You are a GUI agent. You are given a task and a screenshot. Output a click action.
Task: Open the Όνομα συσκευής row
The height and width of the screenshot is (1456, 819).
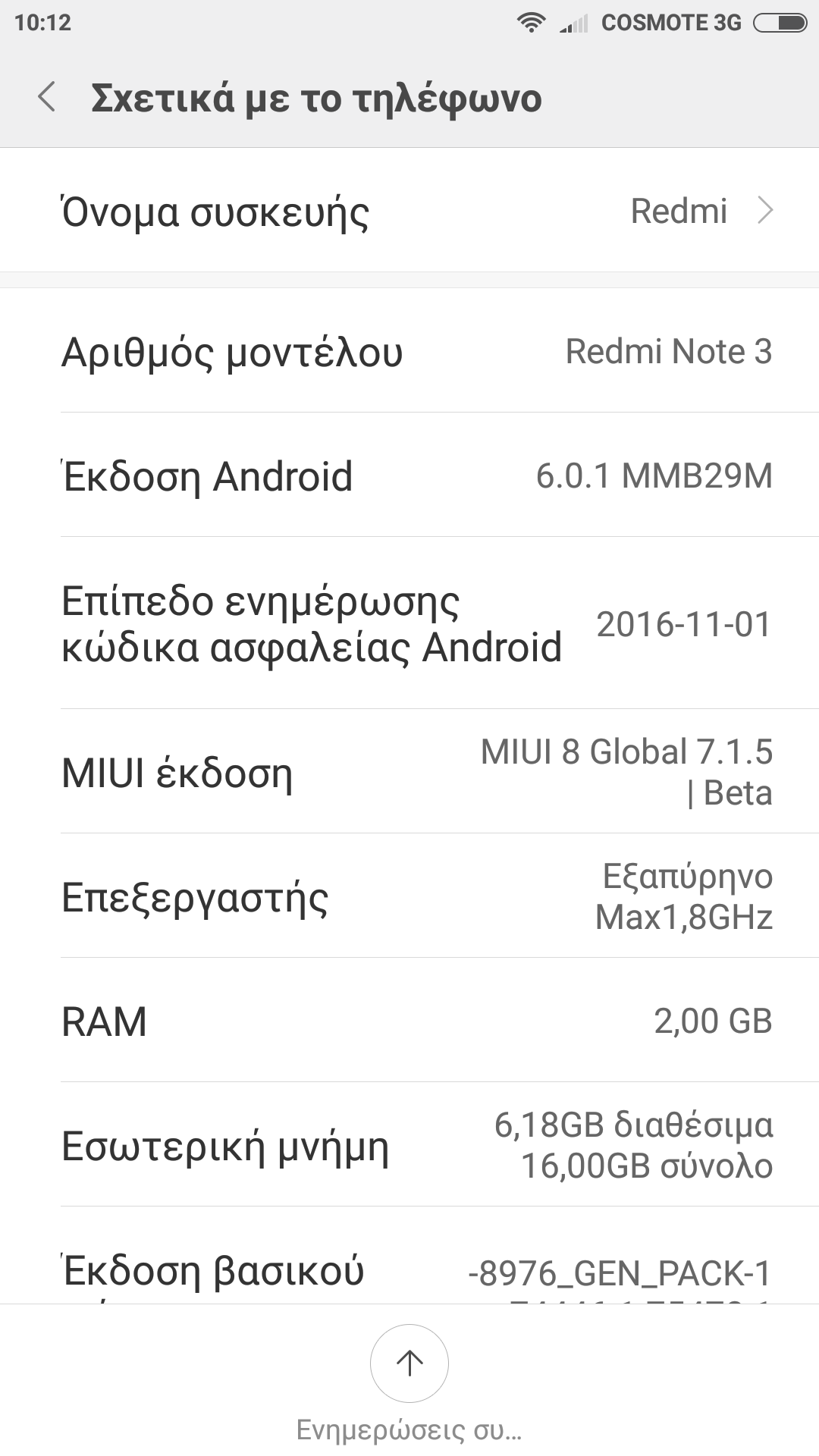409,211
